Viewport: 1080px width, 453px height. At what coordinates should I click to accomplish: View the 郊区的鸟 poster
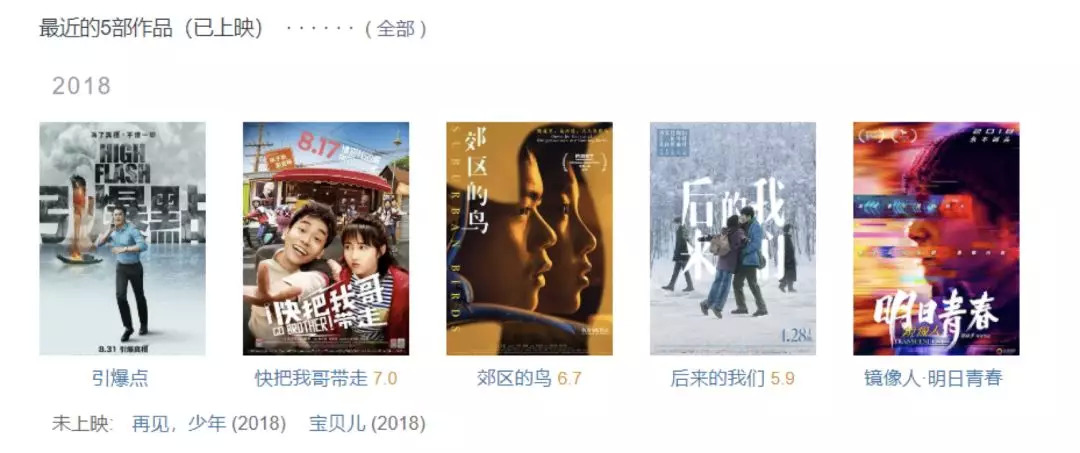click(529, 238)
